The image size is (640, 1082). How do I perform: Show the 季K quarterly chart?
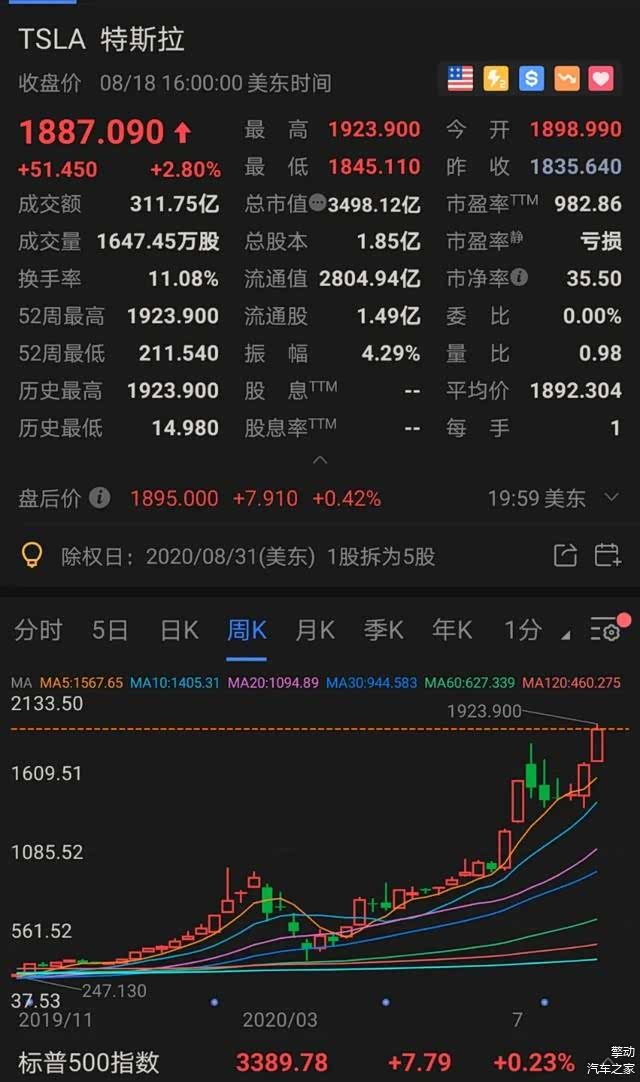click(x=383, y=630)
